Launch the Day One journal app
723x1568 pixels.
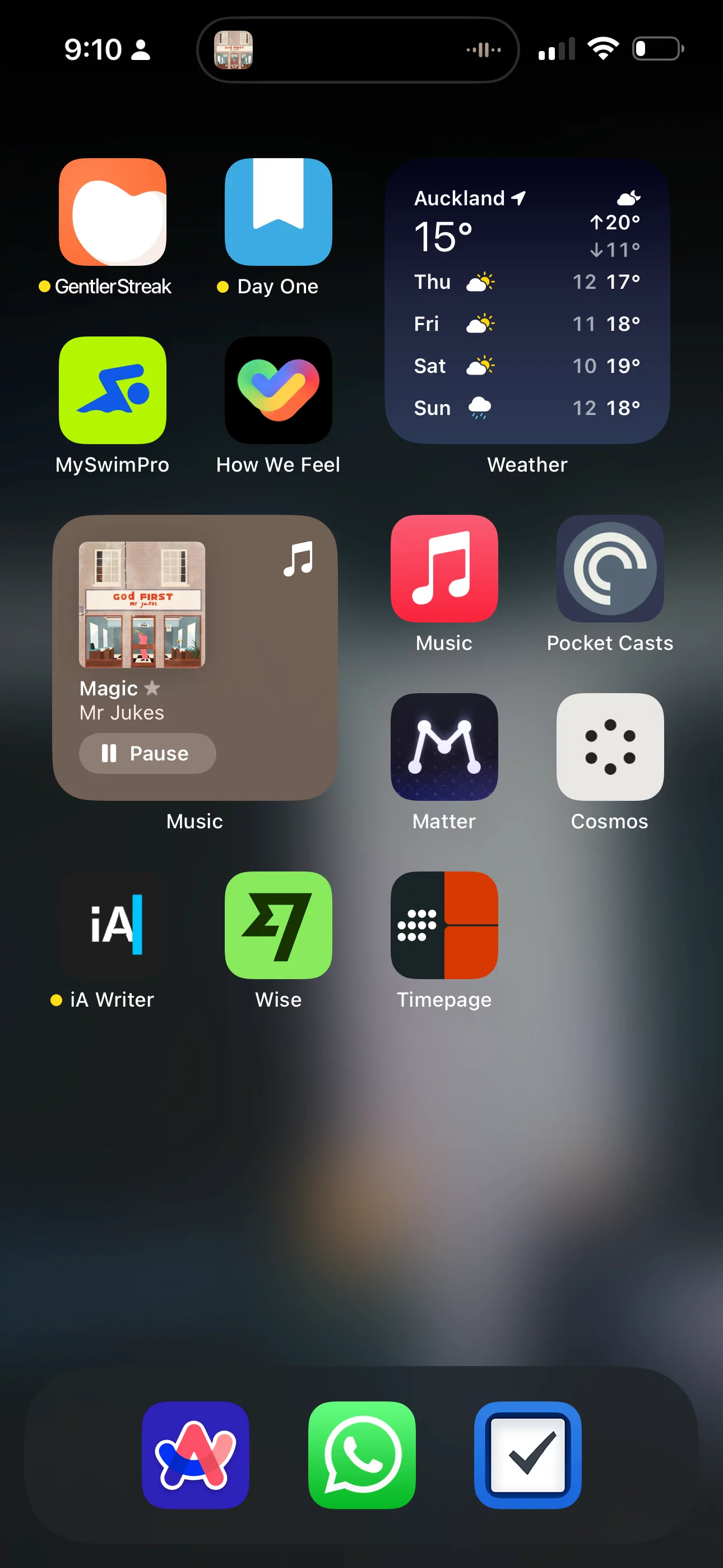pos(278,212)
